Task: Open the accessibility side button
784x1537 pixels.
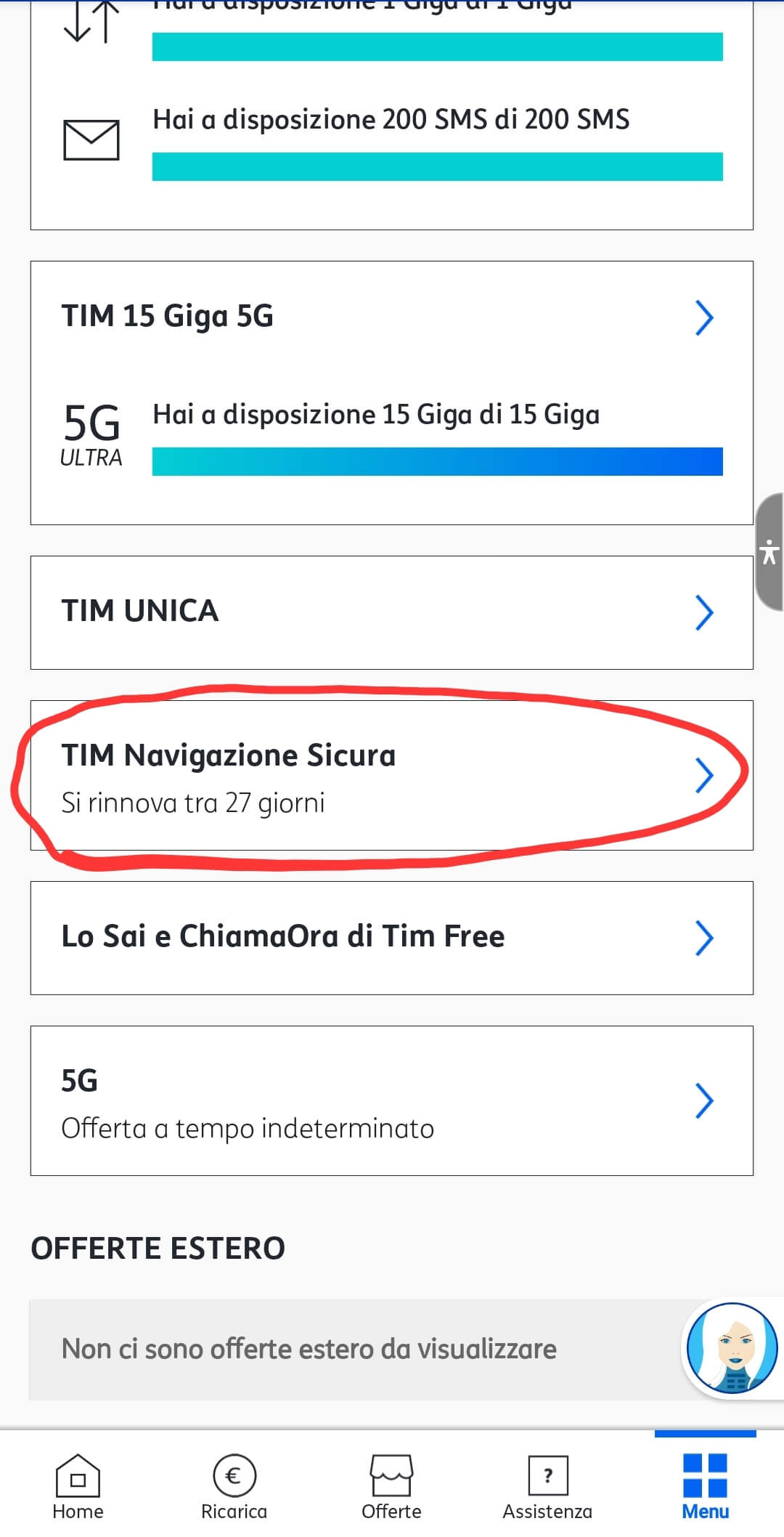Action: pos(769,552)
